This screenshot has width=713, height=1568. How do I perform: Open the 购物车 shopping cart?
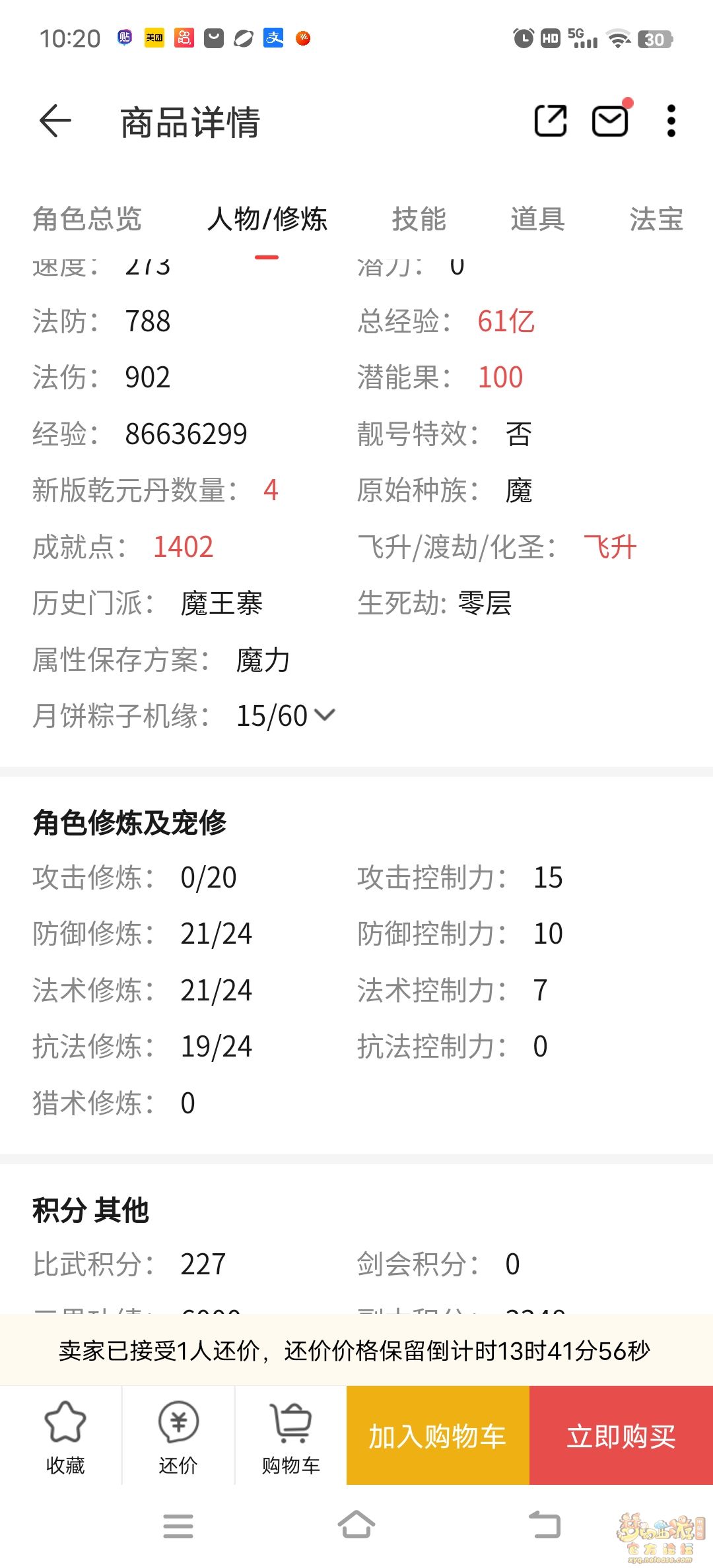[290, 1436]
